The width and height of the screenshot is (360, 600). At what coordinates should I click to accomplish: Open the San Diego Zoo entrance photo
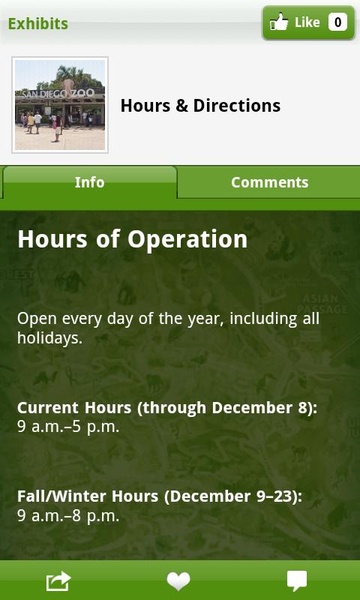[60, 105]
